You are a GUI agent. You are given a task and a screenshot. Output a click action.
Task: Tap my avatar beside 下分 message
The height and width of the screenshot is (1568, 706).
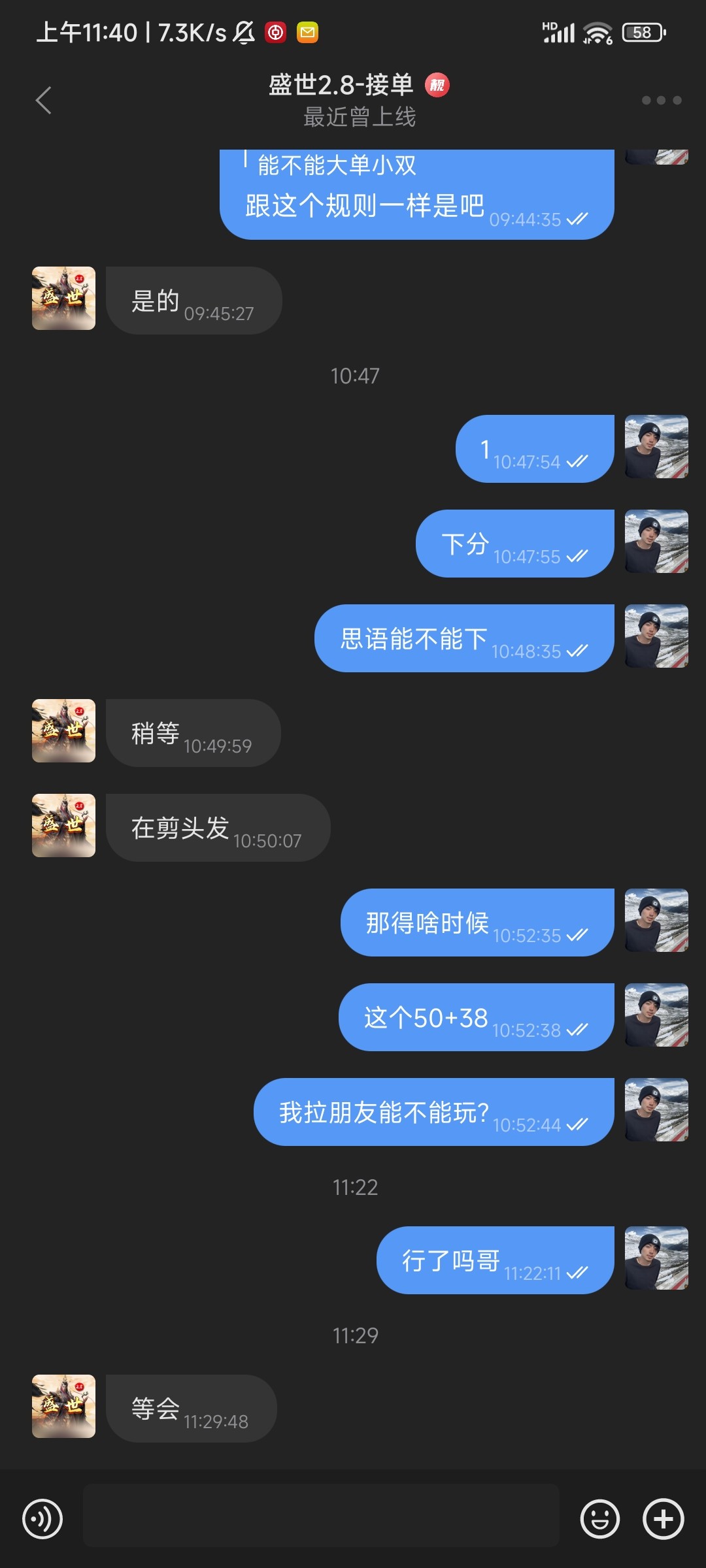click(x=656, y=542)
